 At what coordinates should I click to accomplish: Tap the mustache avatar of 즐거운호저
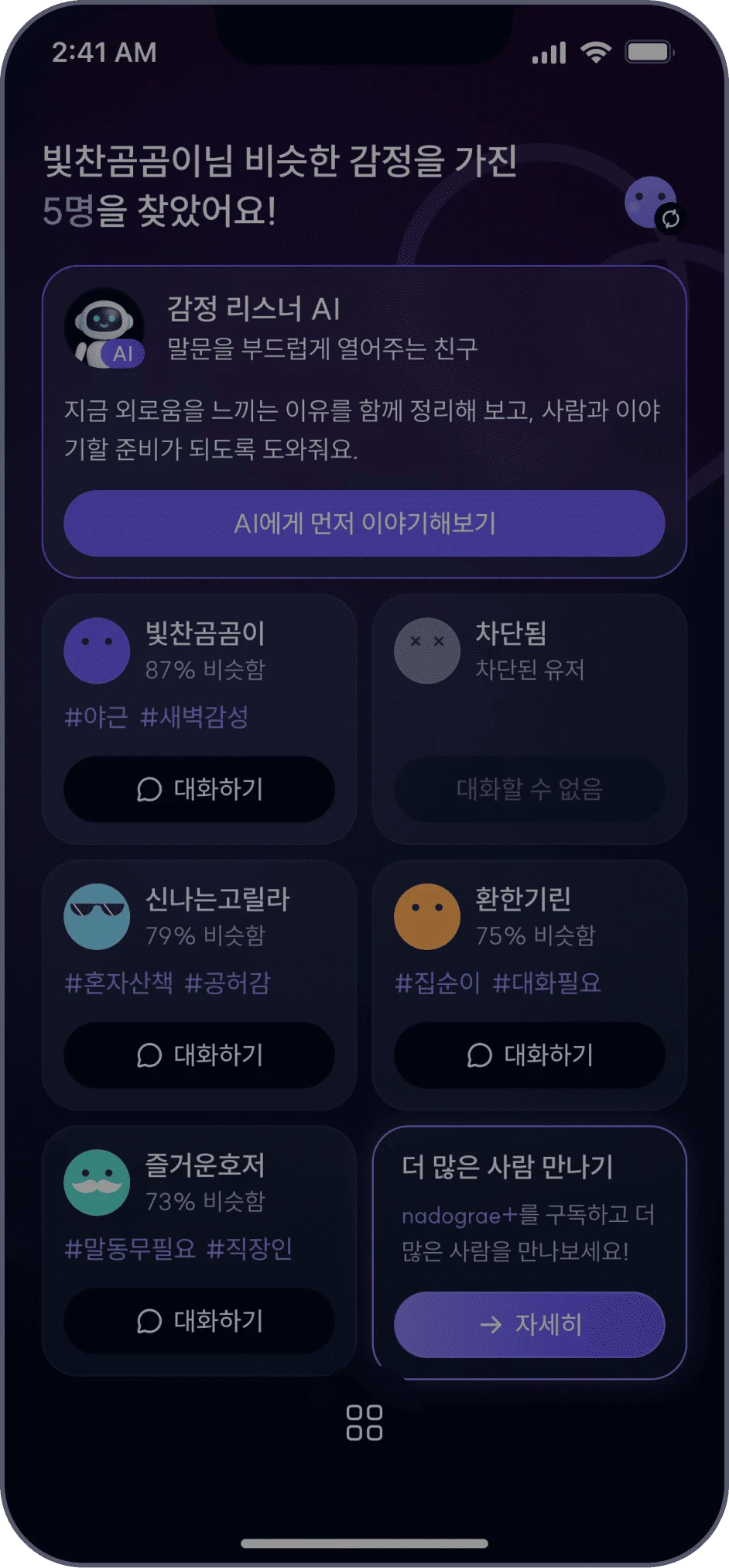click(98, 1183)
